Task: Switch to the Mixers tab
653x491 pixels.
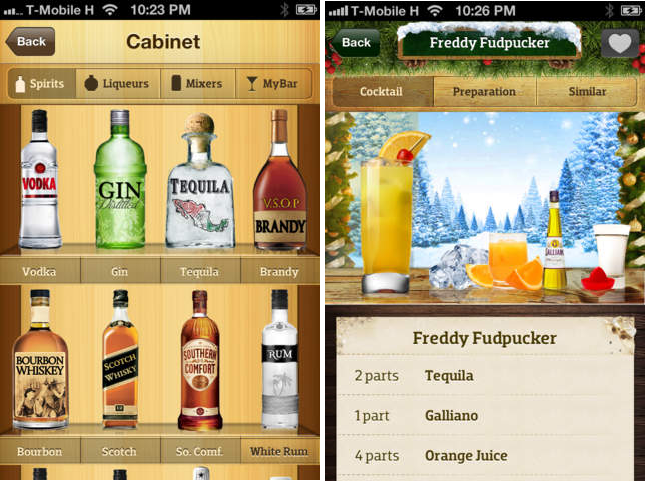Action: pyautogui.click(x=197, y=84)
